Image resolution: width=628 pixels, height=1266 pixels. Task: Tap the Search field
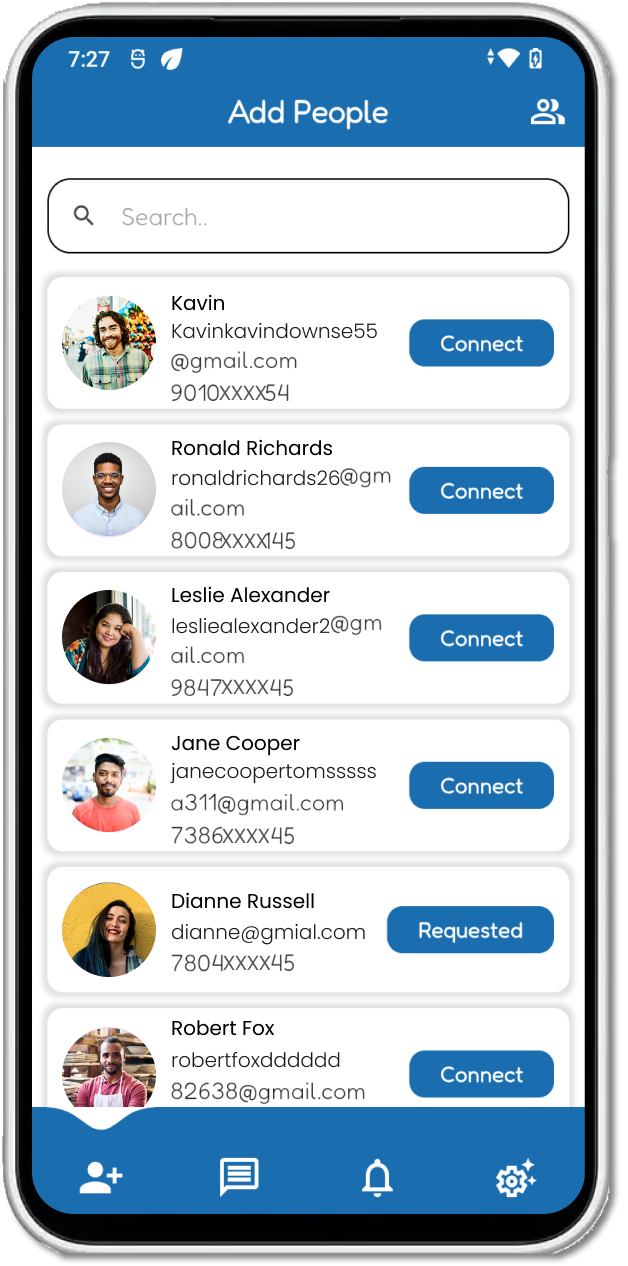coord(308,216)
